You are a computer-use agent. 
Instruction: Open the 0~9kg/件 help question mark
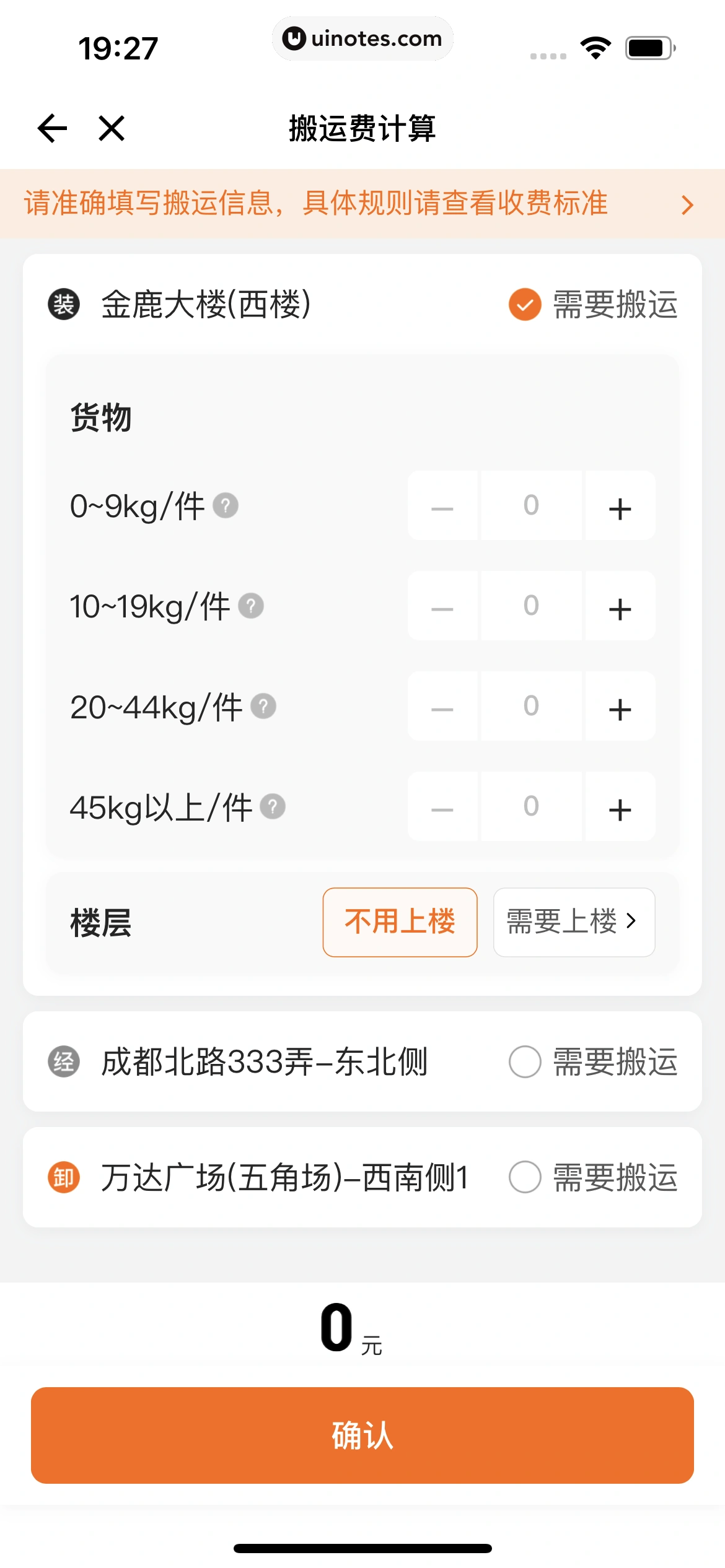coord(227,505)
